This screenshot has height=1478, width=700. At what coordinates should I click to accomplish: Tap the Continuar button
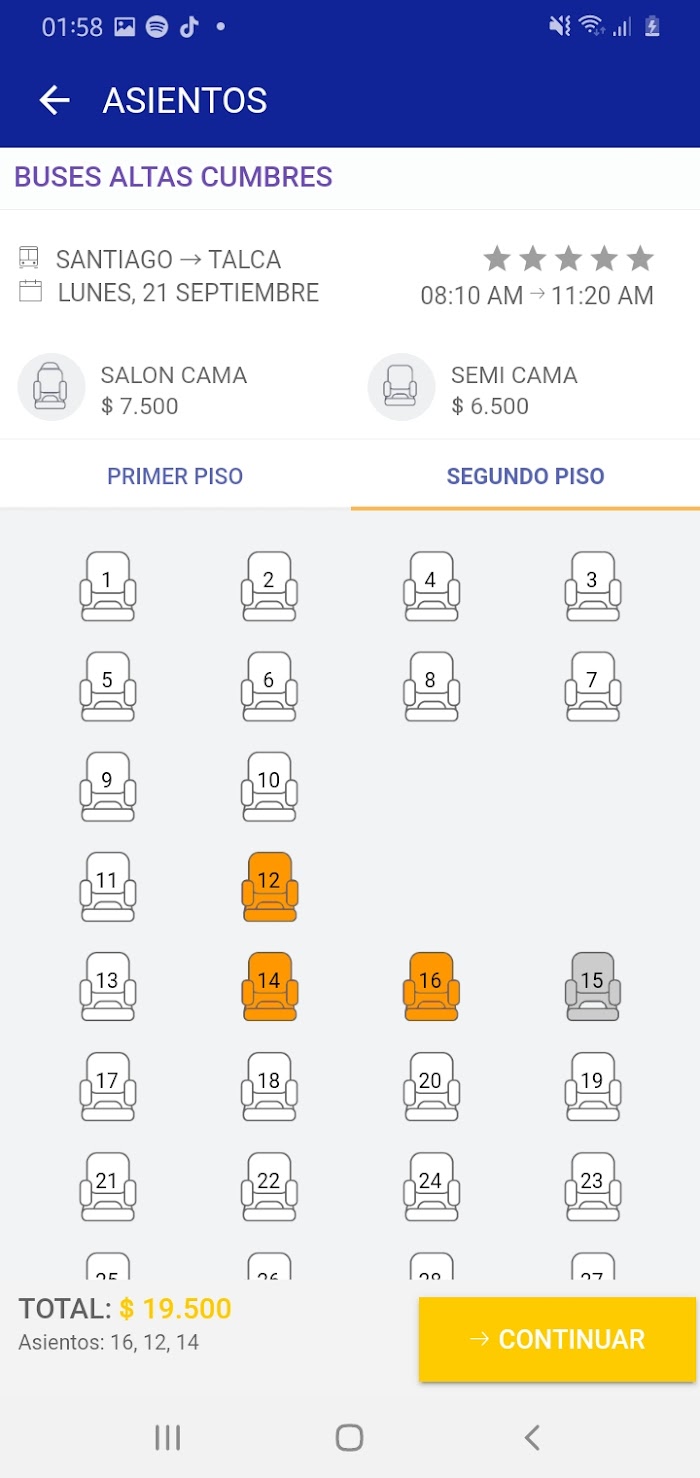click(x=557, y=1339)
